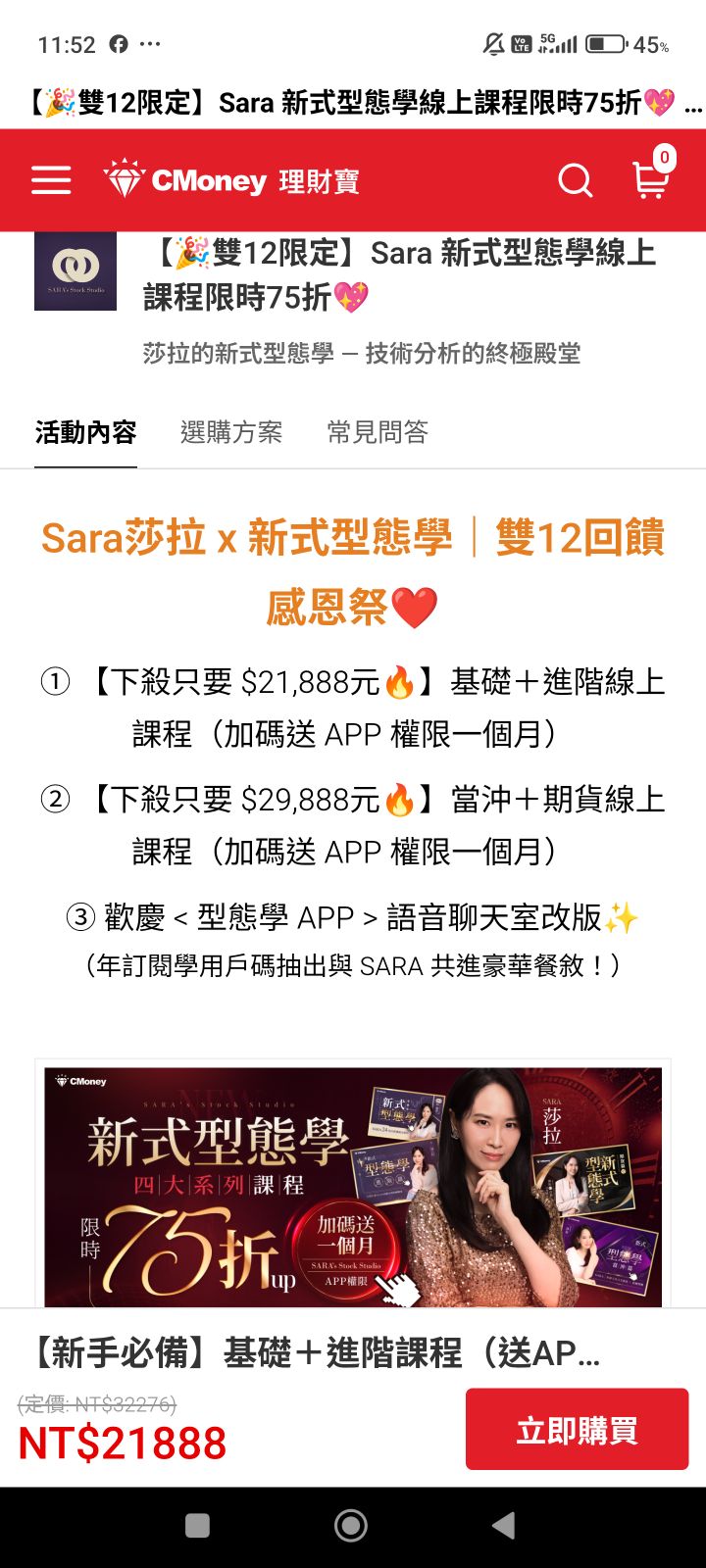706x1568 pixels.
Task: Switch to the 活動內容 tab
Action: coord(85,432)
